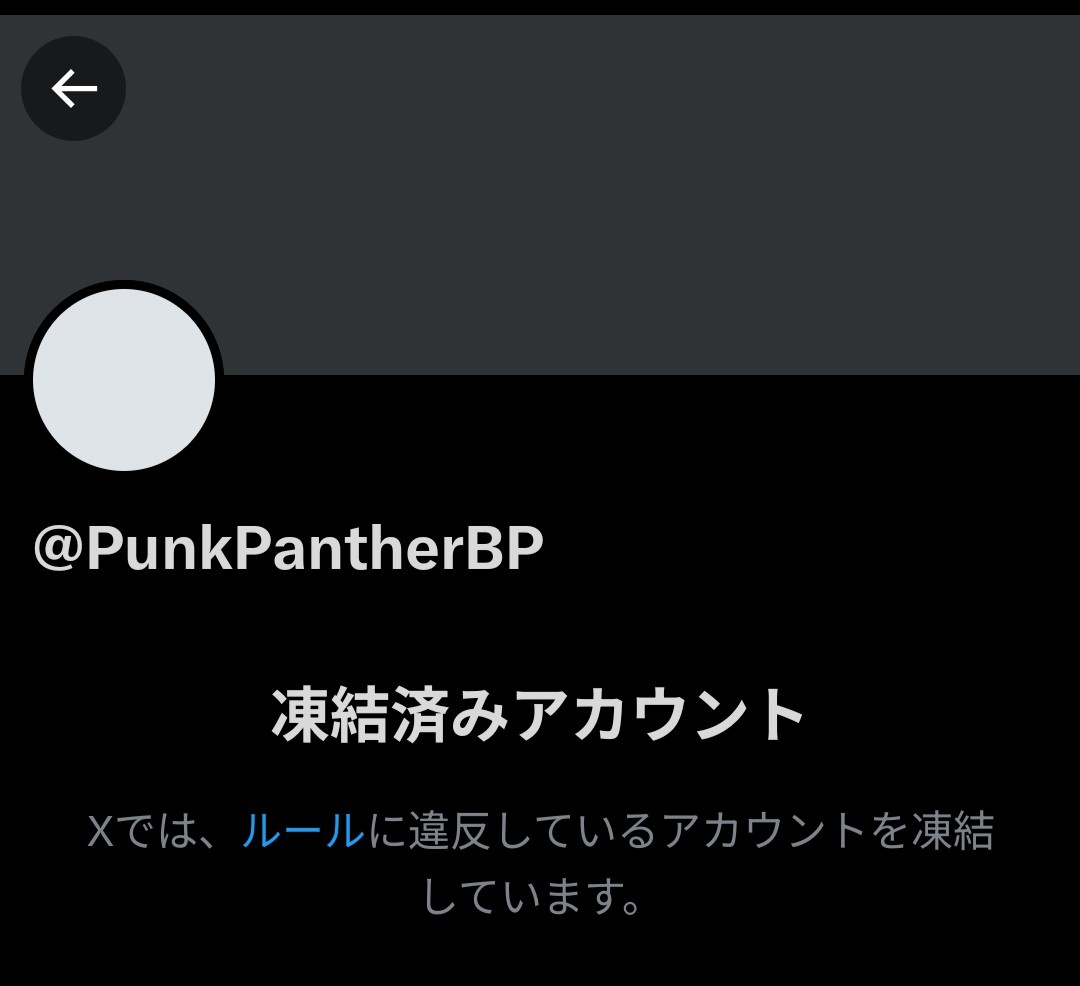This screenshot has width=1080, height=986.
Task: Open the blue ルール rules link
Action: (303, 832)
